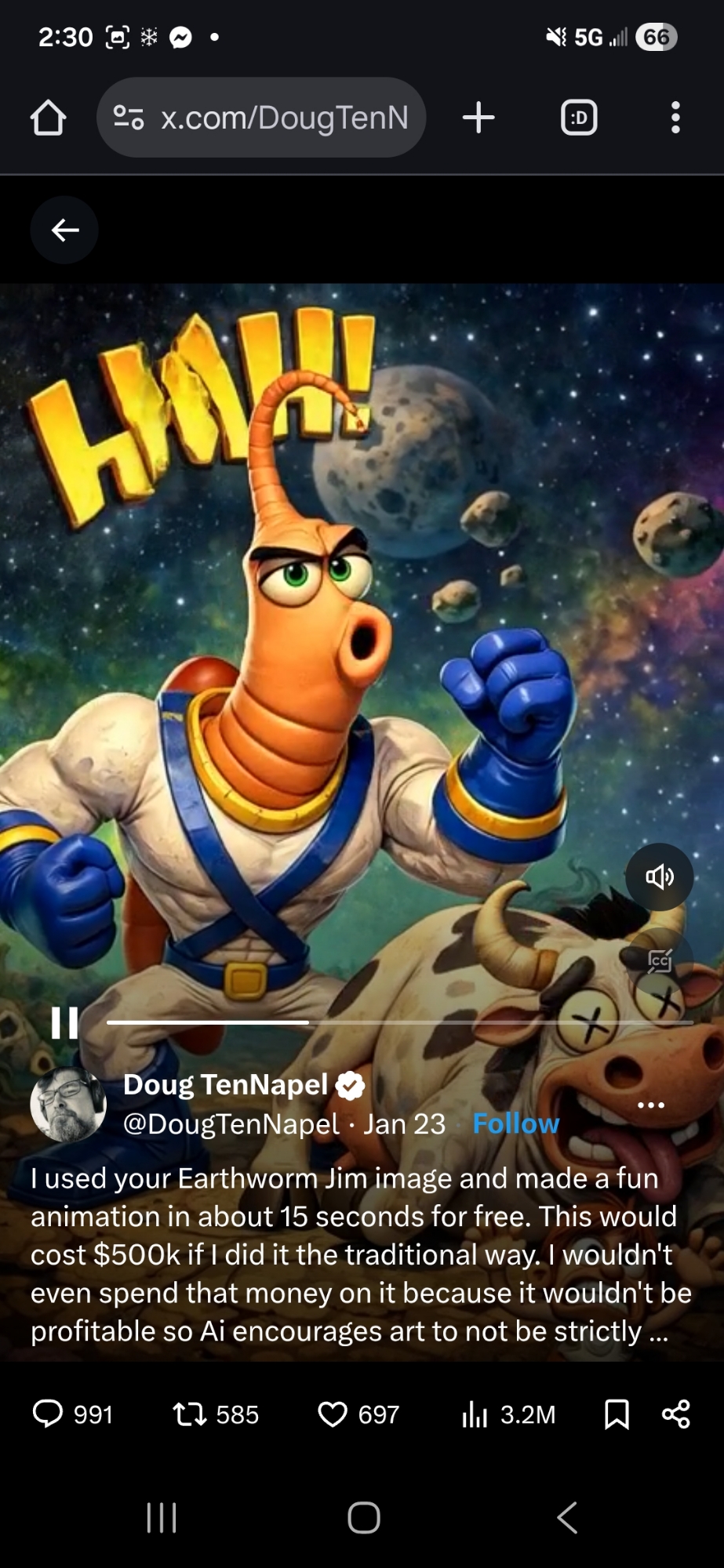
Task: Pause the video playback
Action: click(64, 1022)
